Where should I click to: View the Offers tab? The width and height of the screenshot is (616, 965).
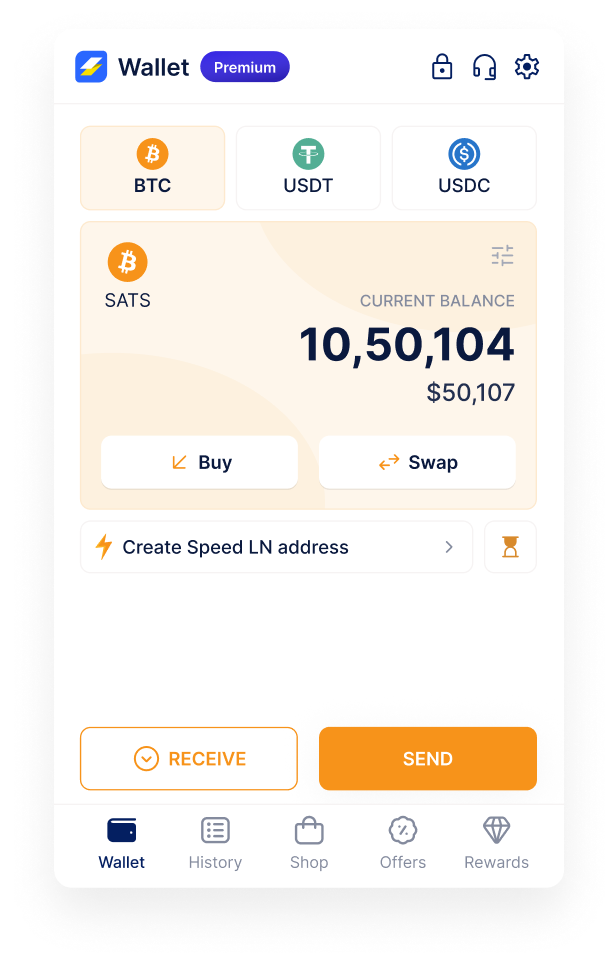(402, 843)
